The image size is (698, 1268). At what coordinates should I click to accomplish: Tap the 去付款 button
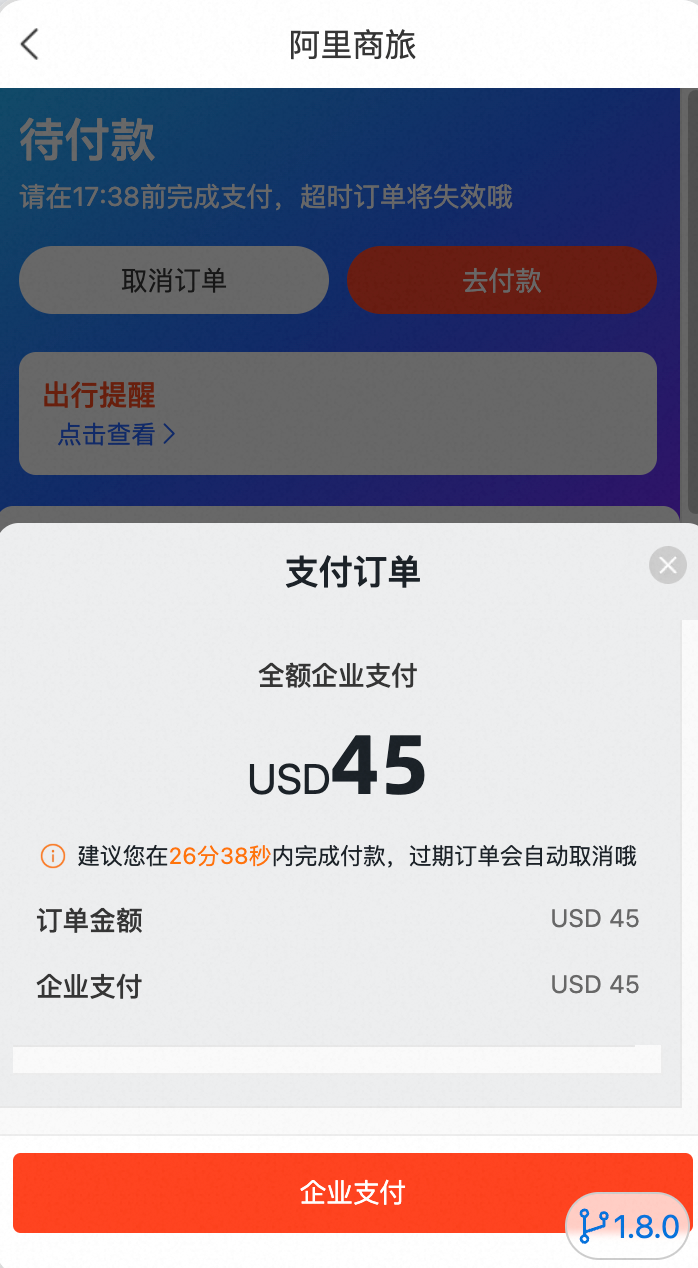coord(501,280)
